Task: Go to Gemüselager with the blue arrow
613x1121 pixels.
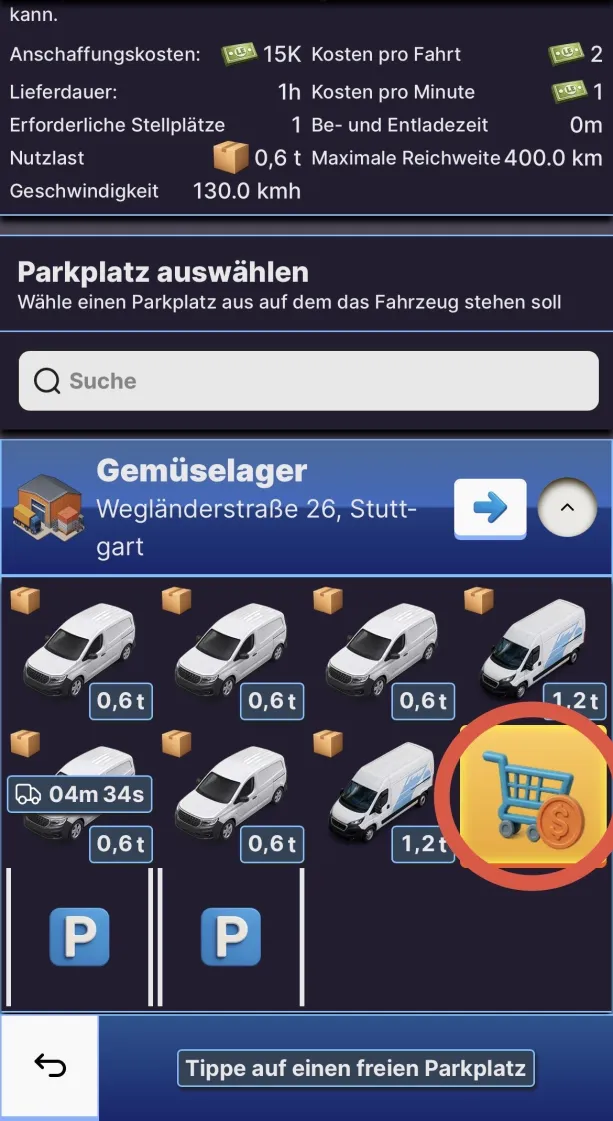Action: (x=490, y=508)
